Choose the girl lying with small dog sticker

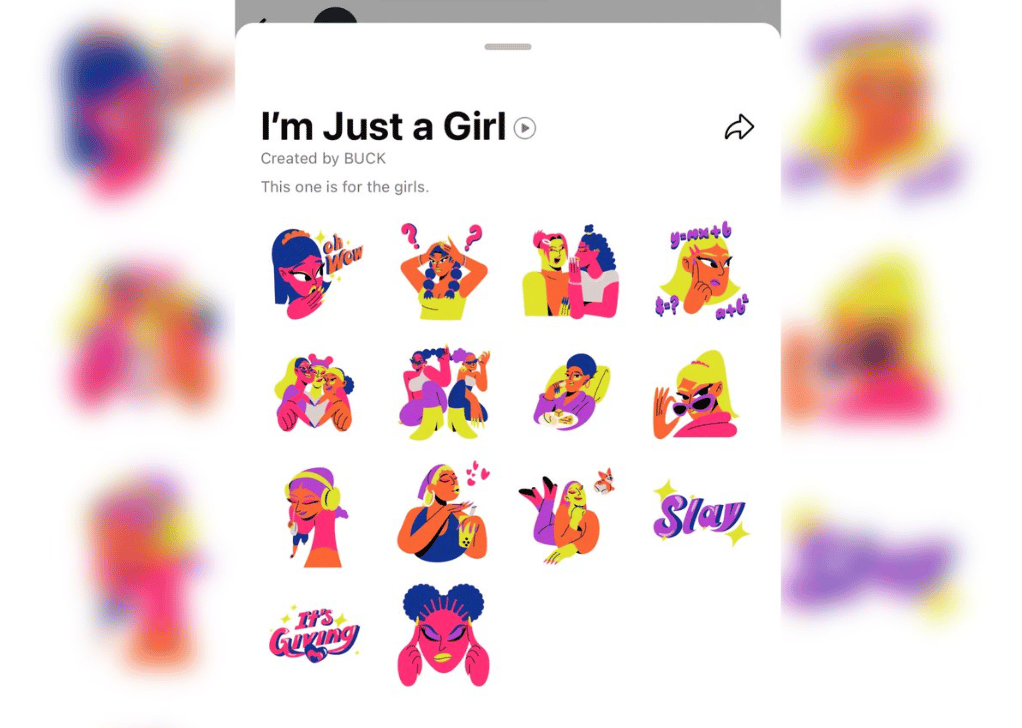(568, 512)
